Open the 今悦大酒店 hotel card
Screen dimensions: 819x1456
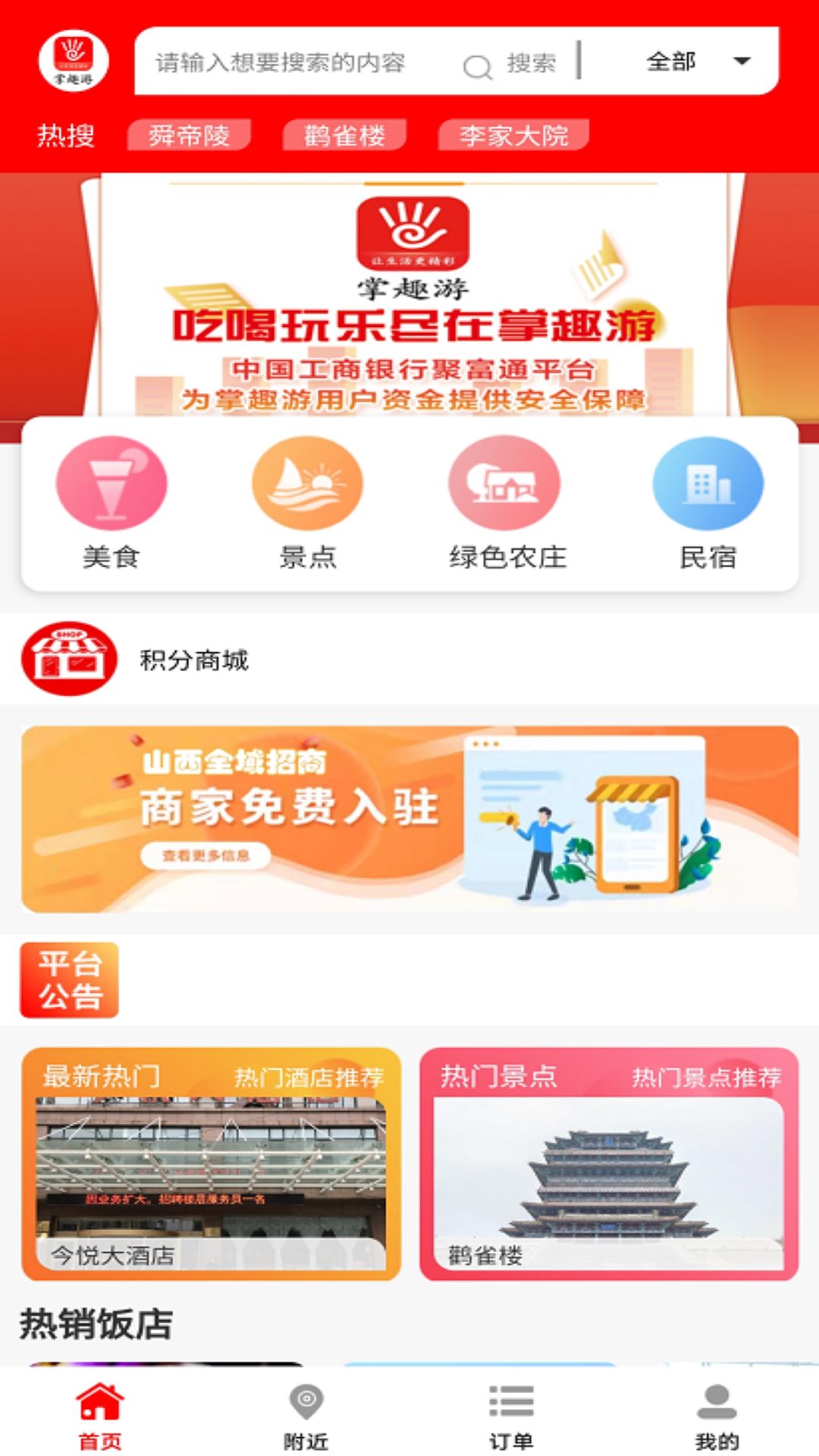click(x=211, y=1164)
